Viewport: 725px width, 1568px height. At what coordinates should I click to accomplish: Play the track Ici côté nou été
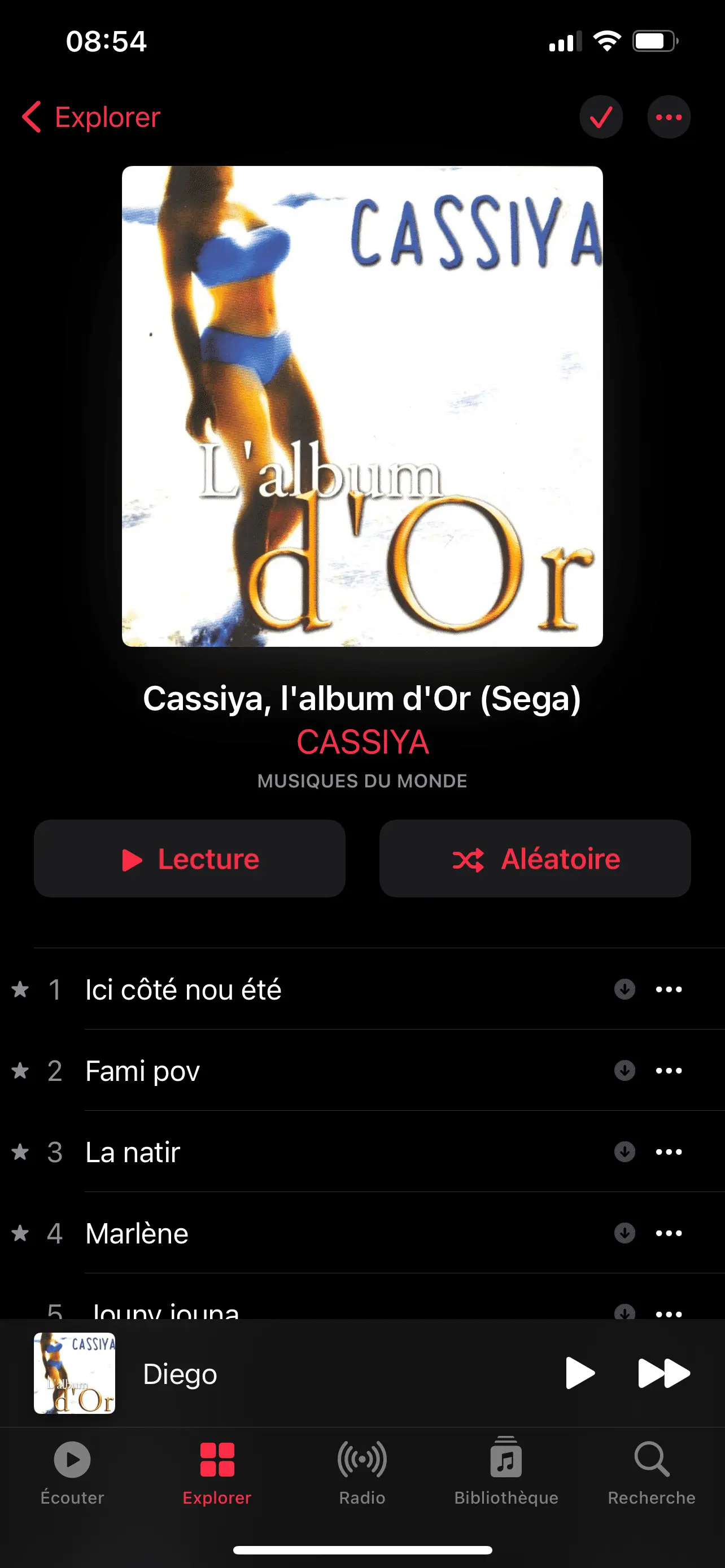182,989
